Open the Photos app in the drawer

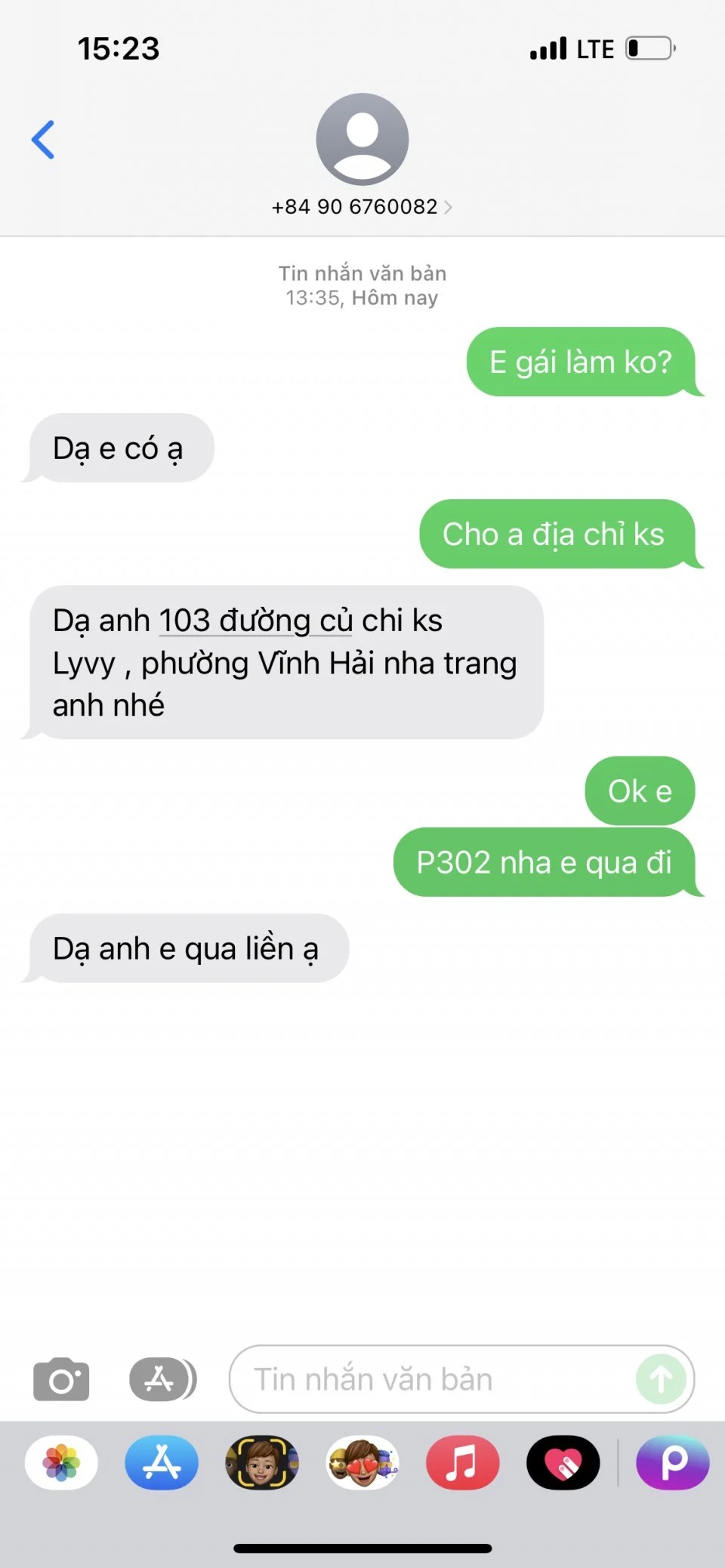61,1462
